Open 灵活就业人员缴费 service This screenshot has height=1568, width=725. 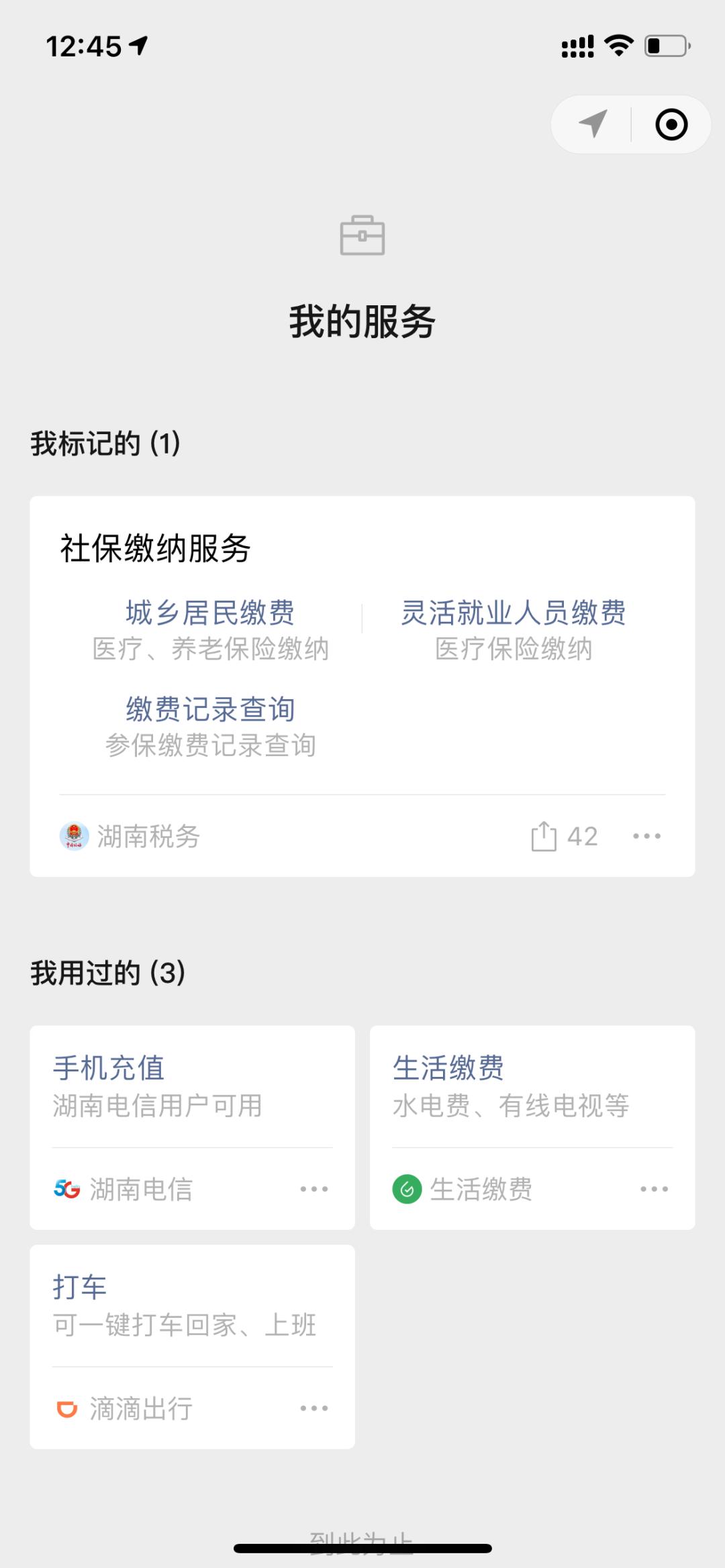tap(514, 613)
